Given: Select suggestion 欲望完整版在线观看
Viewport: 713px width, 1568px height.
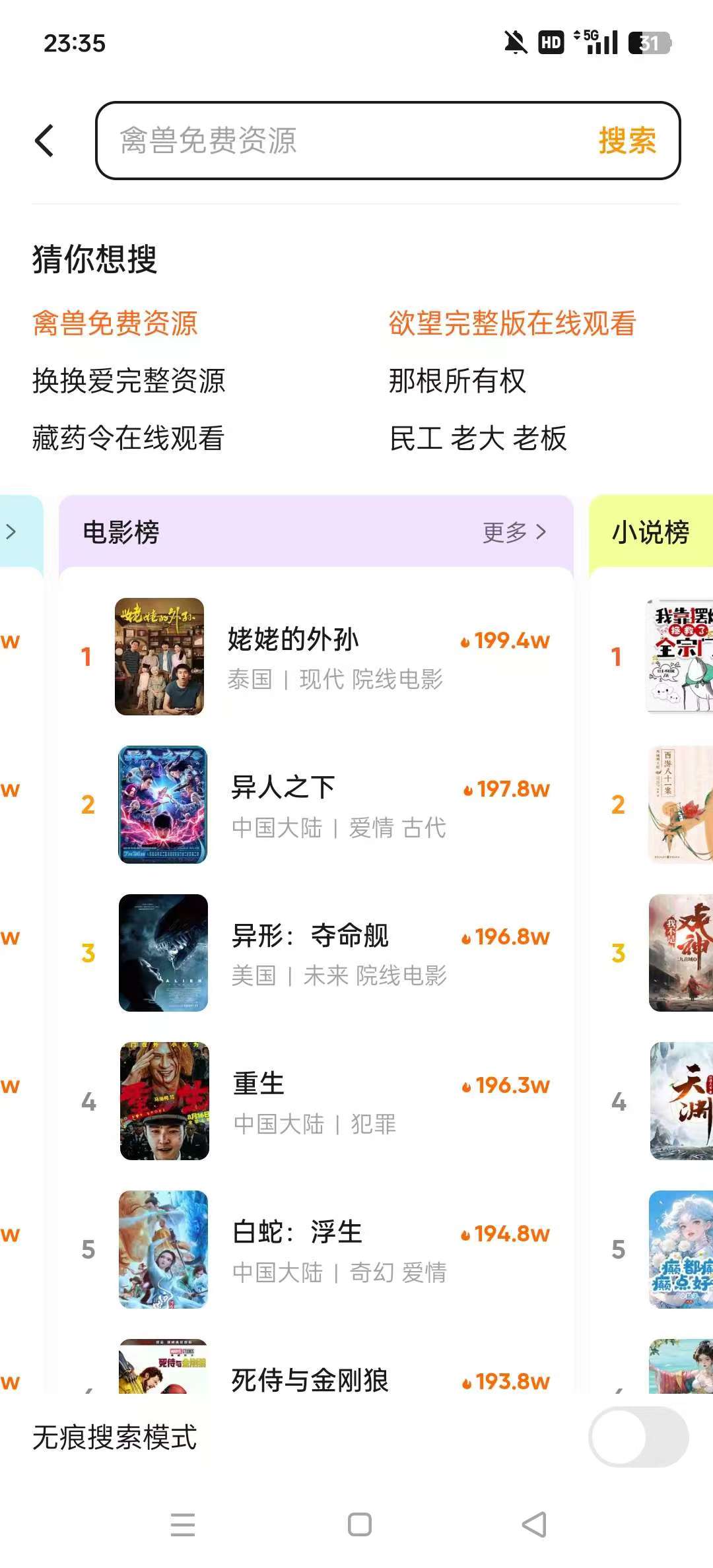Looking at the screenshot, I should tap(512, 323).
